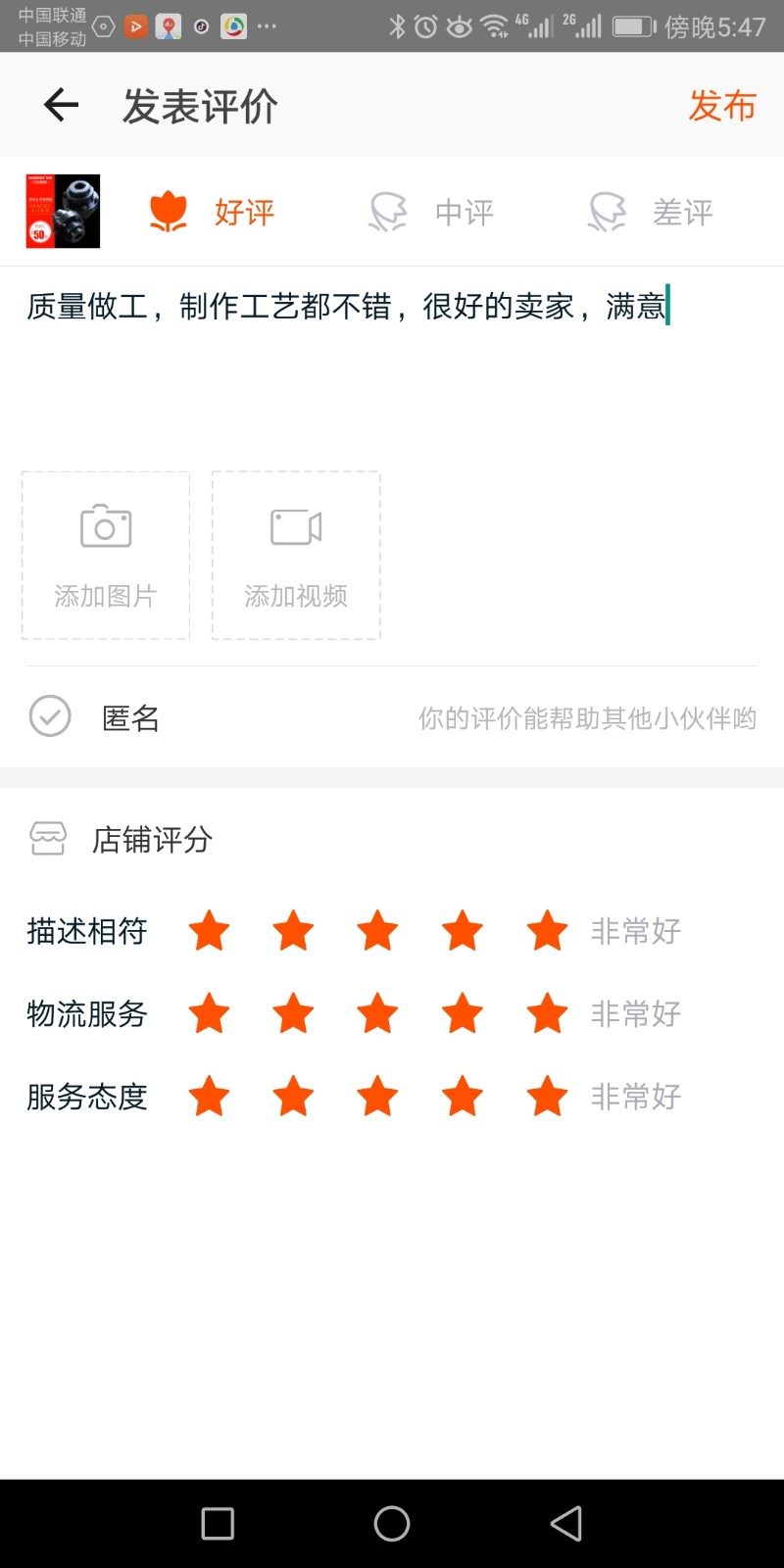Set 服务态度 rating to one star

tap(209, 1097)
